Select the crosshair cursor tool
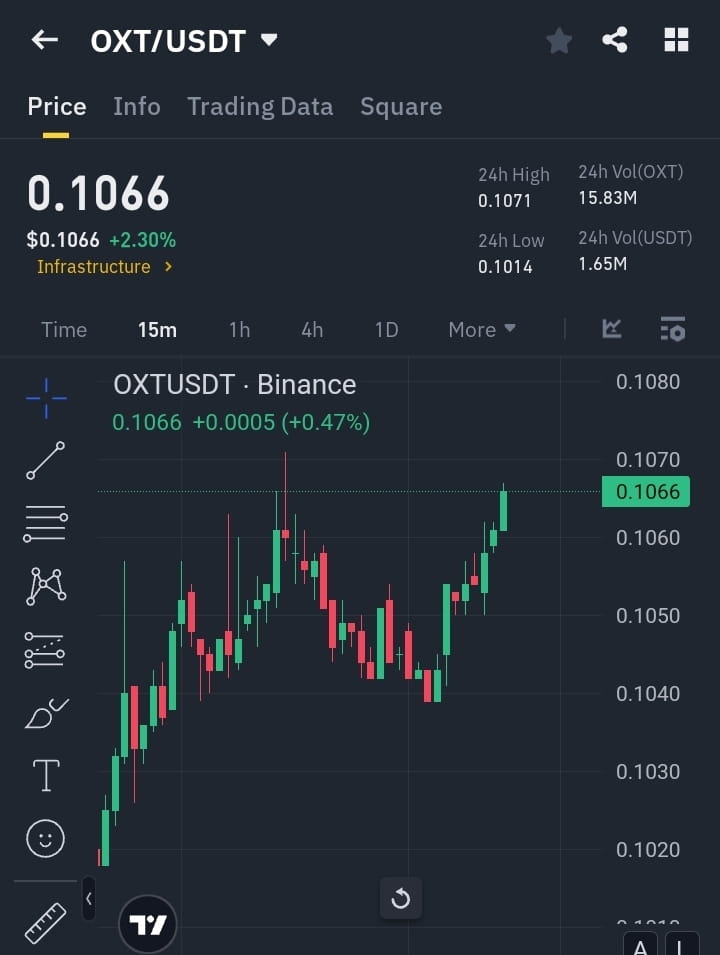Screen dimensions: 720x955 tap(45, 398)
